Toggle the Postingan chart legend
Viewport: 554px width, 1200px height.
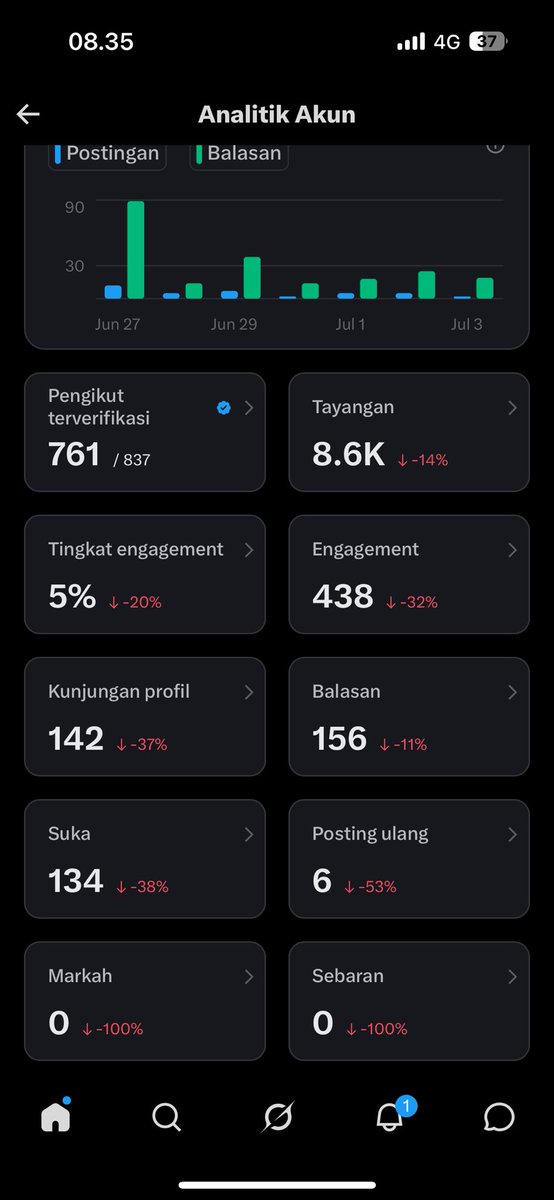tap(107, 154)
